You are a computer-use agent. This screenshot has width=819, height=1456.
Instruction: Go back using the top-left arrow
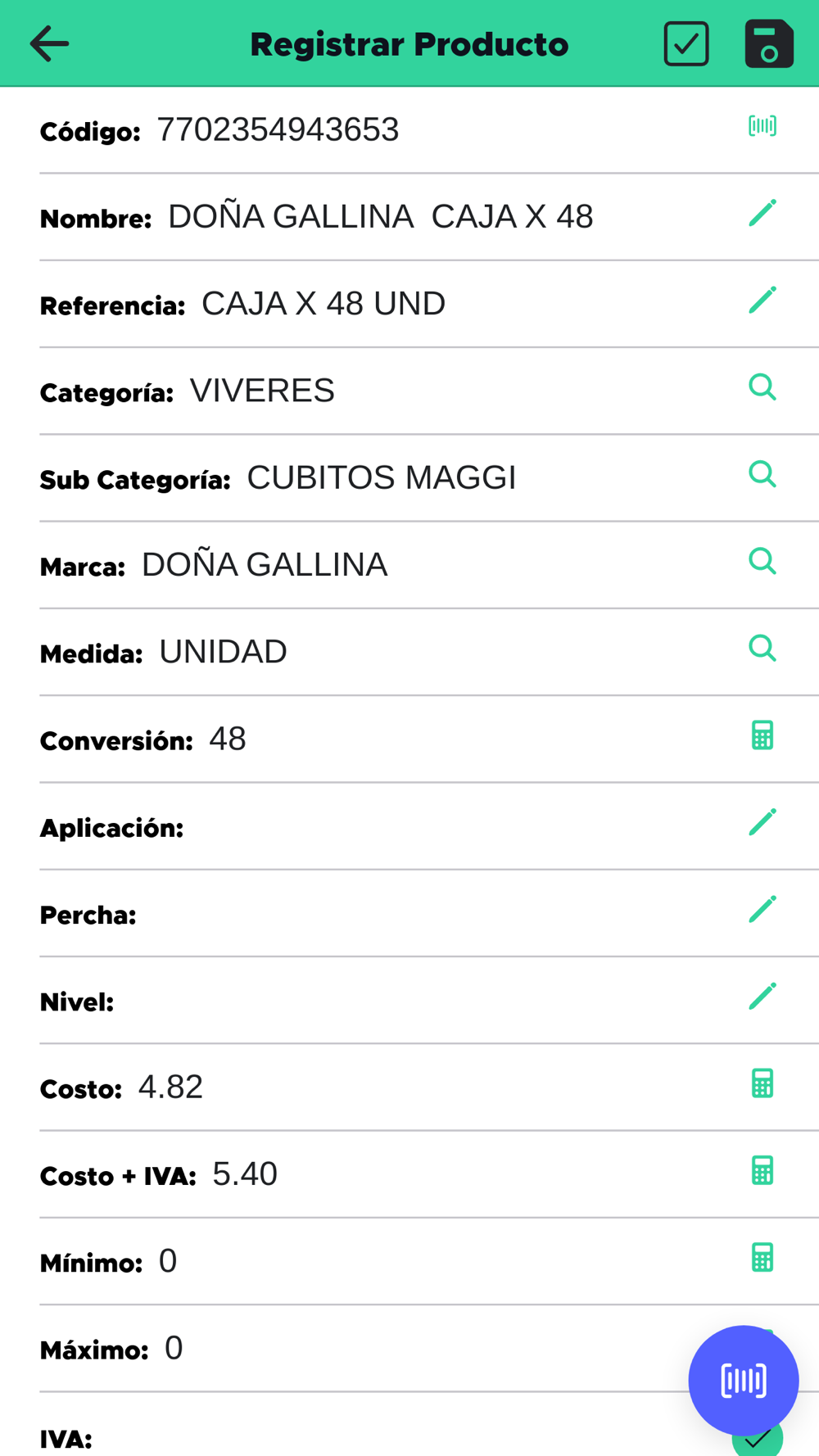tap(49, 43)
